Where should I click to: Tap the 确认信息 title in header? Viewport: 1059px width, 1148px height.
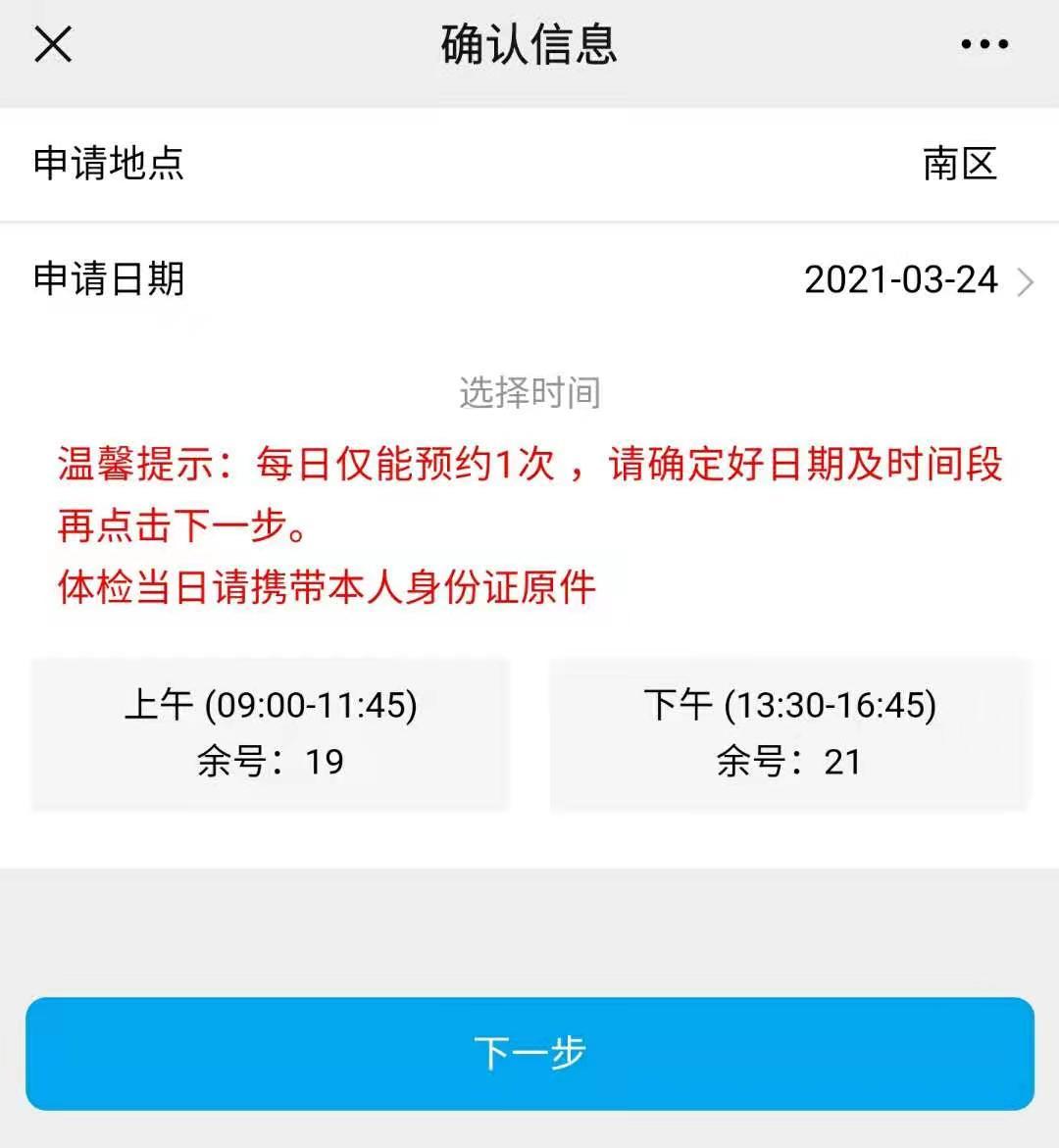click(529, 45)
